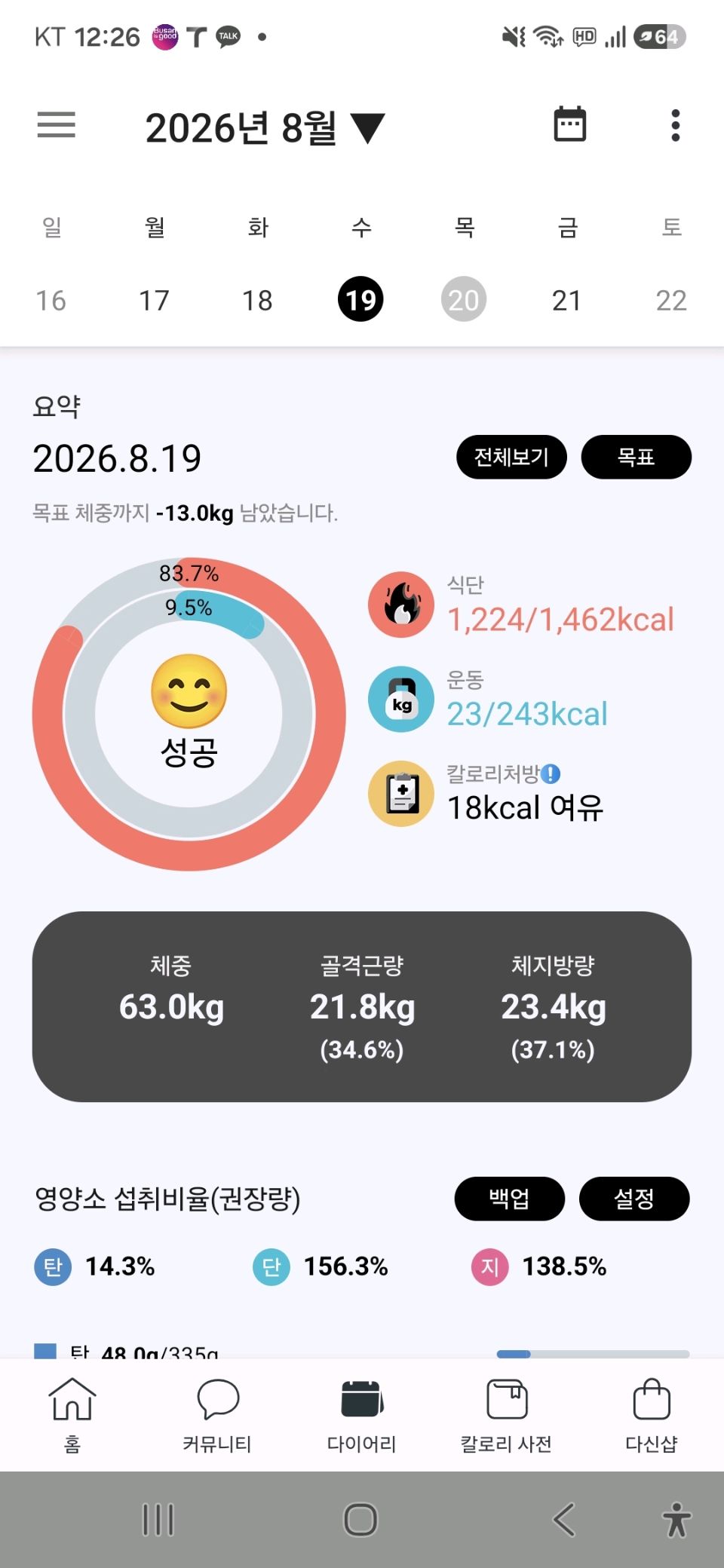The height and width of the screenshot is (1568, 724).
Task: Show the 칼로리처방 info tooltip
Action: tap(551, 773)
